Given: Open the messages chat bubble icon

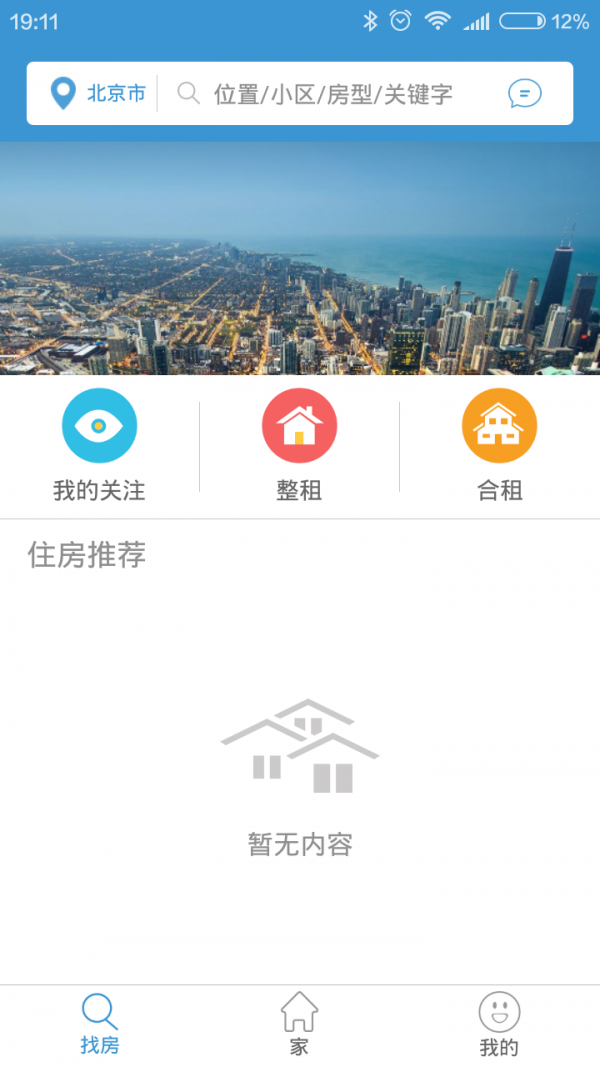Looking at the screenshot, I should click(x=525, y=94).
